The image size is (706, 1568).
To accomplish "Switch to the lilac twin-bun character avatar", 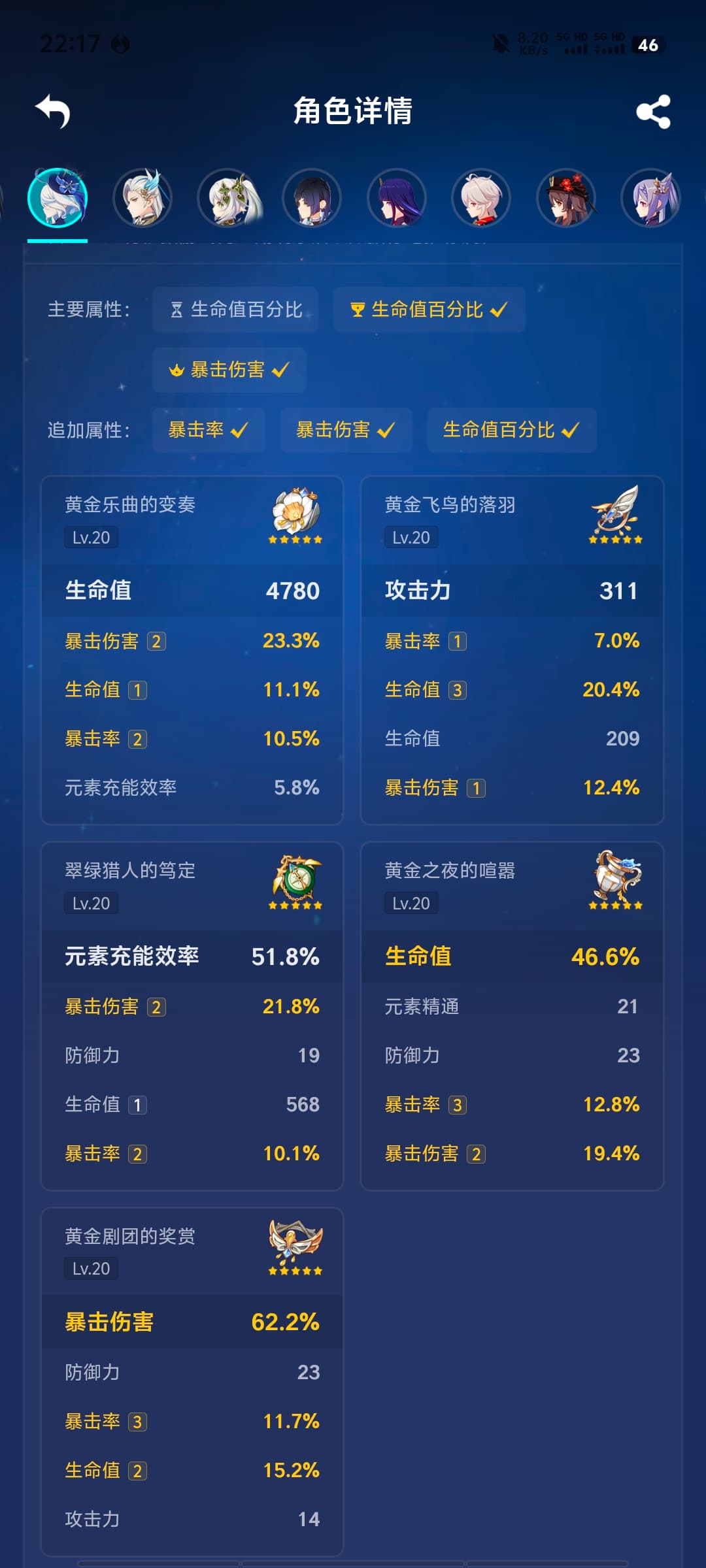I will (650, 198).
